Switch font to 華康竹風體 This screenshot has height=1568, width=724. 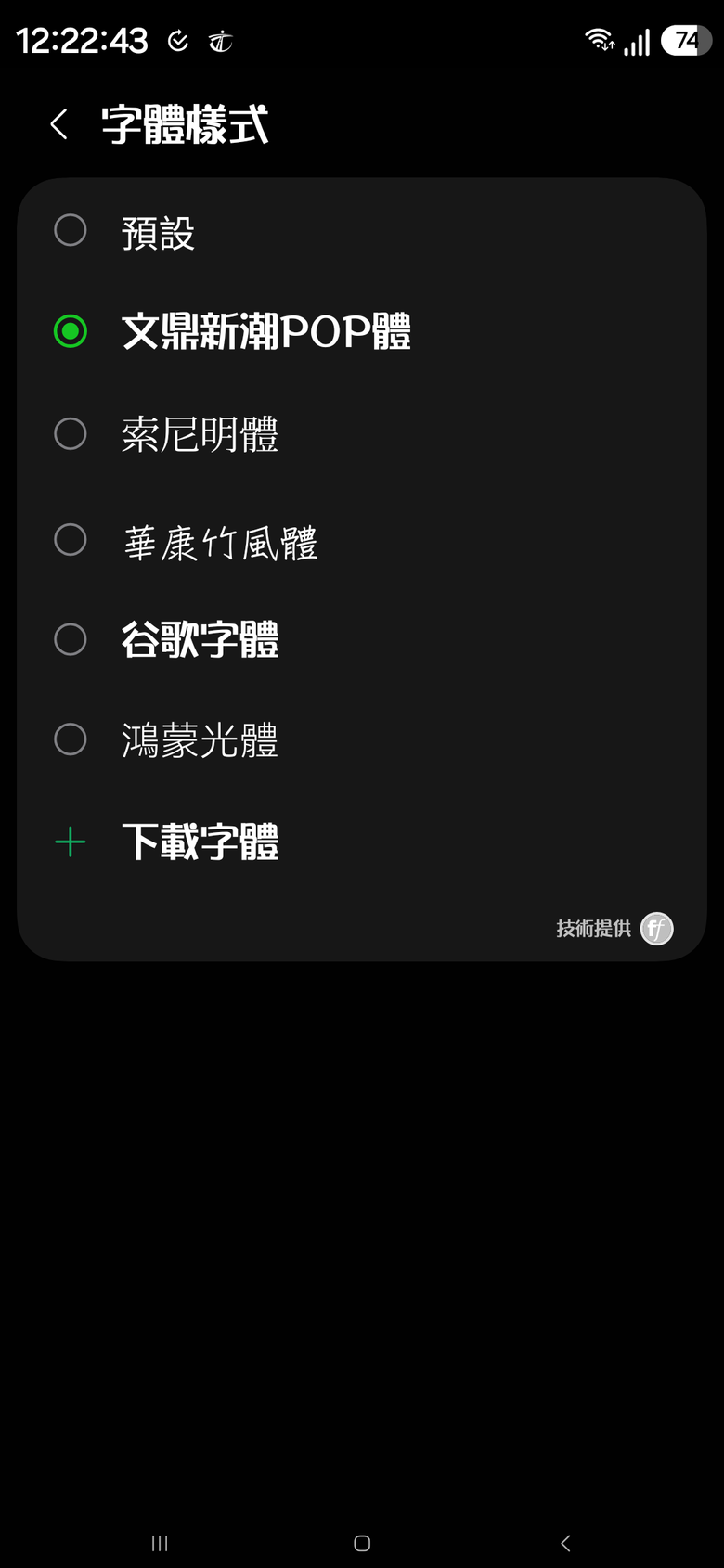point(71,540)
